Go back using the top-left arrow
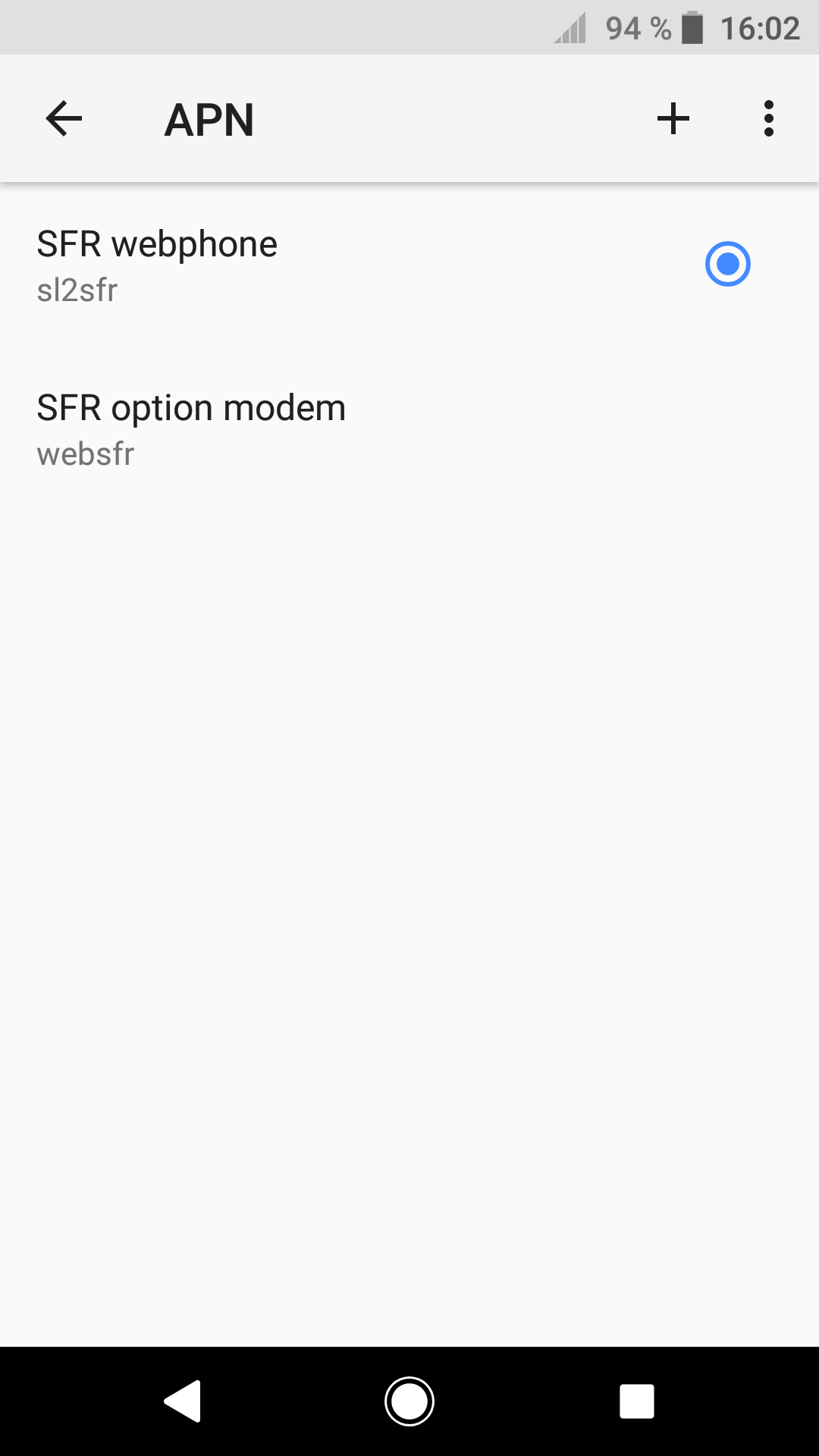Viewport: 819px width, 1456px height. click(64, 119)
